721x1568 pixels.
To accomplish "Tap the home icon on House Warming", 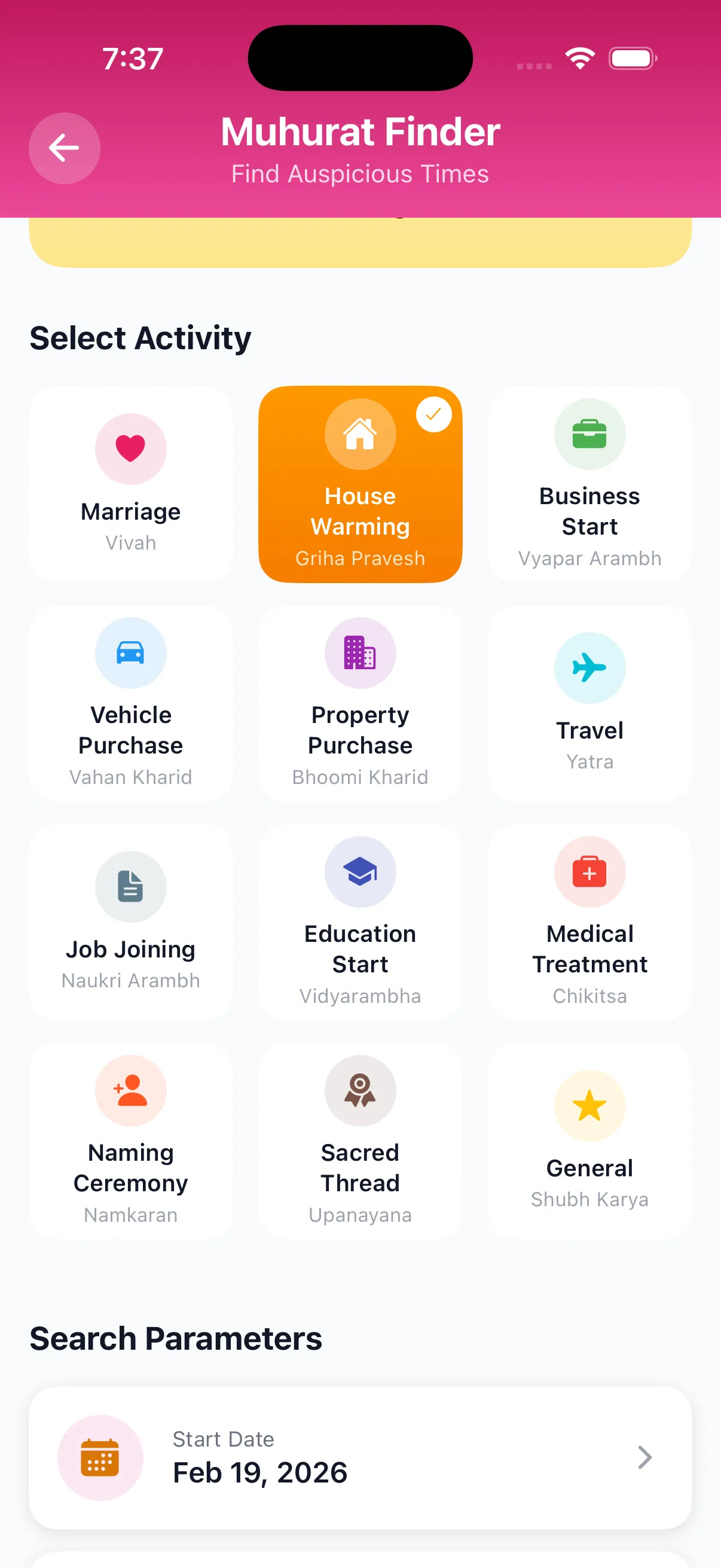I will point(360,434).
